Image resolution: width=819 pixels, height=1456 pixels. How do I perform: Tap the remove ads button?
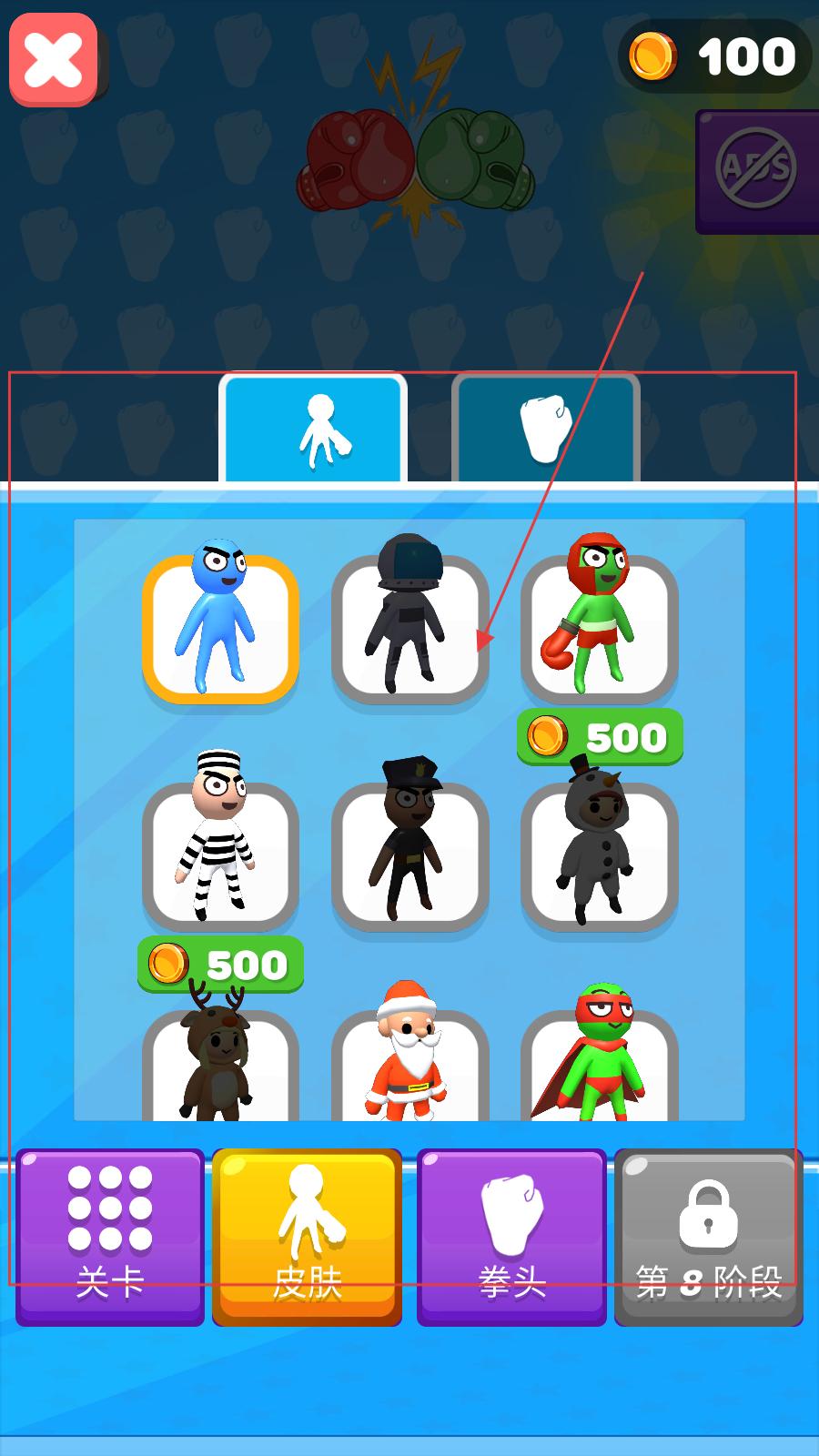[x=757, y=171]
